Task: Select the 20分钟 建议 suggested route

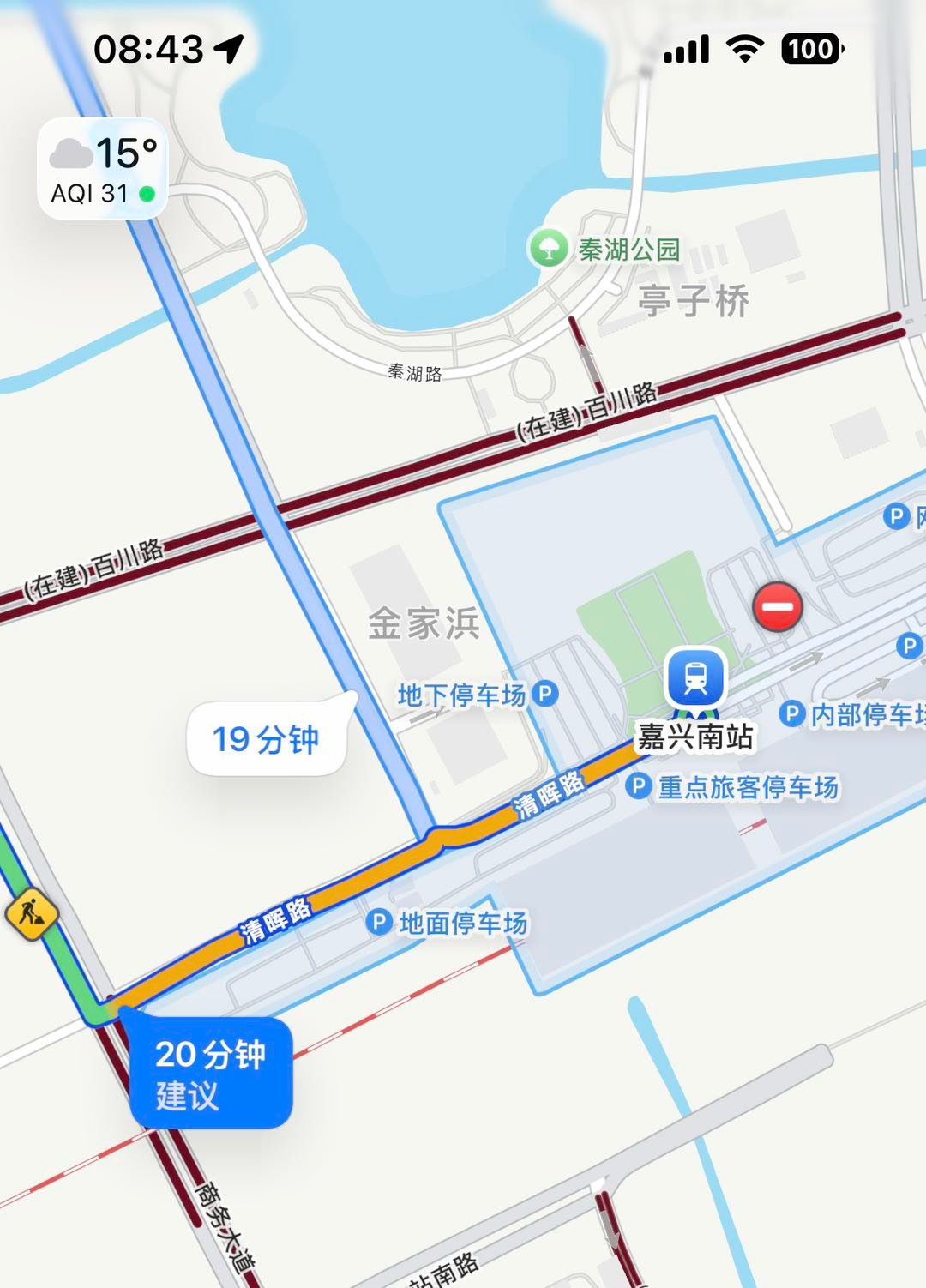Action: click(211, 1074)
